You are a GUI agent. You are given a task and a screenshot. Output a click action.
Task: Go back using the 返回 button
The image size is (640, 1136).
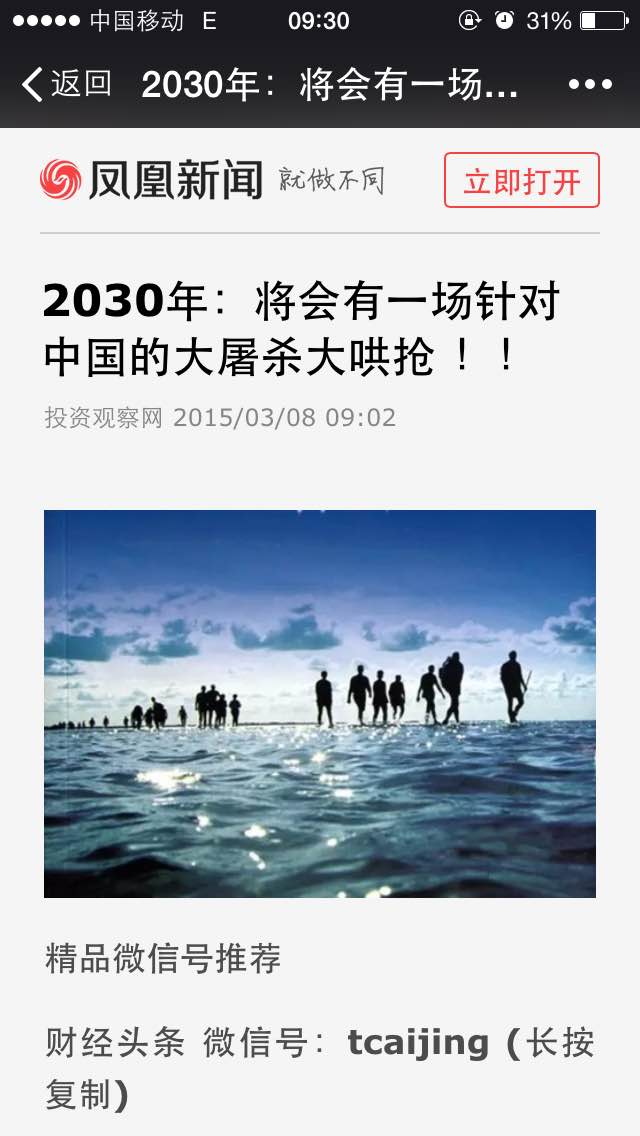tap(67, 84)
